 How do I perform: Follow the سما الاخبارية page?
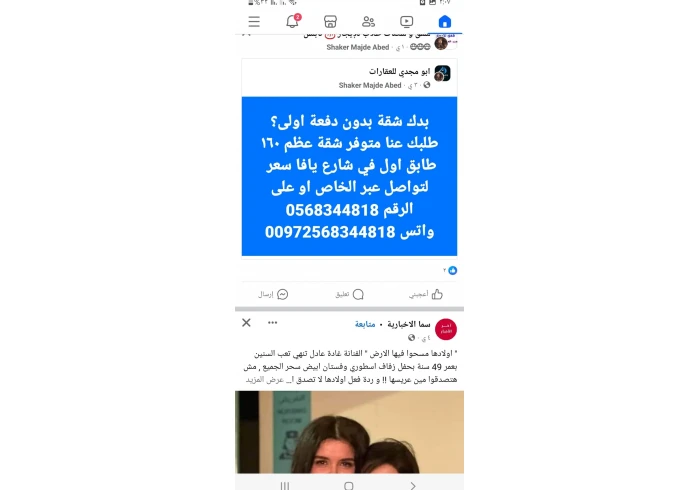(x=364, y=324)
